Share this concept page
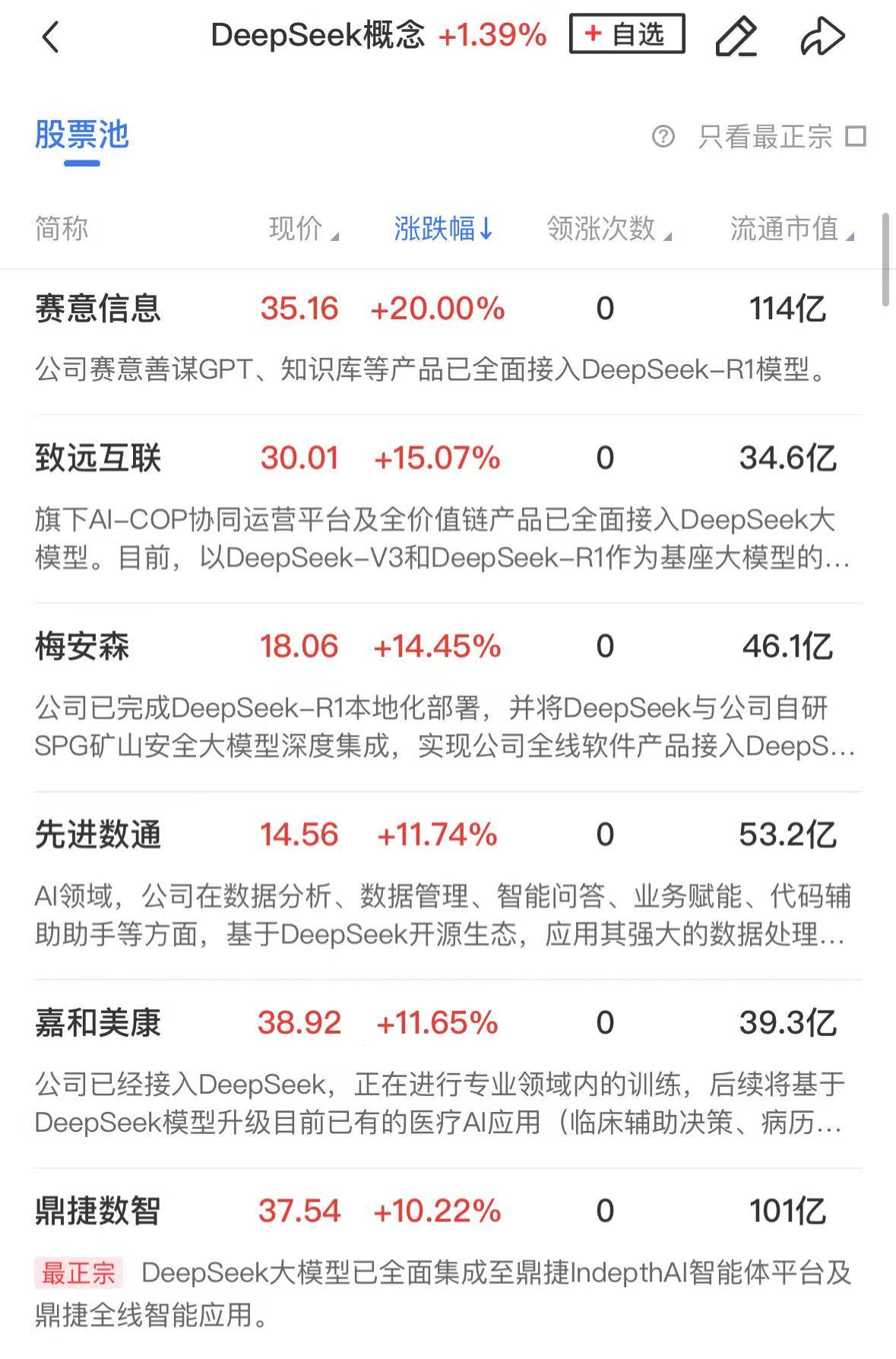Screen dimensions: 896x1359 pos(822,36)
